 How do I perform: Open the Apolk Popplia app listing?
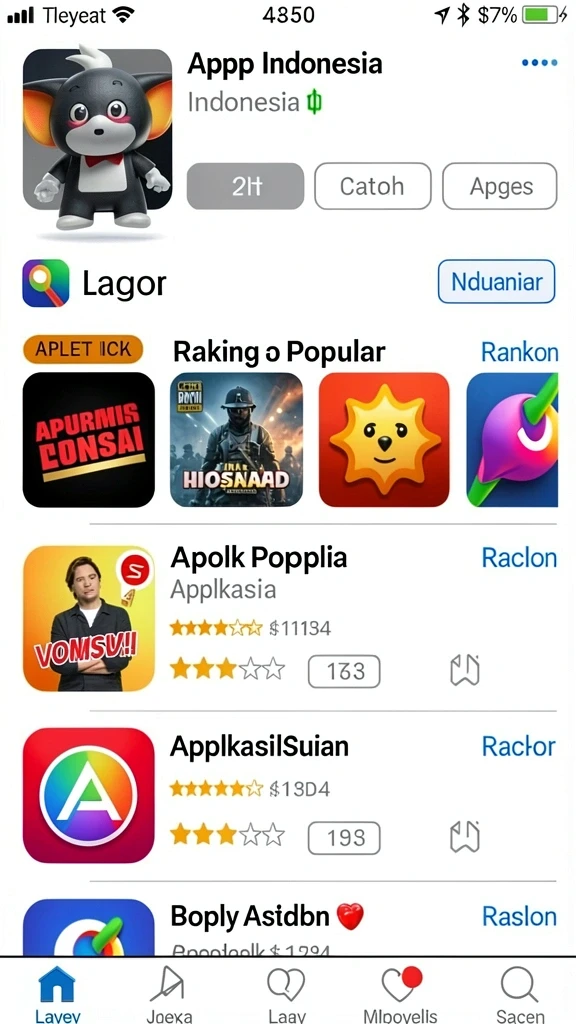259,557
